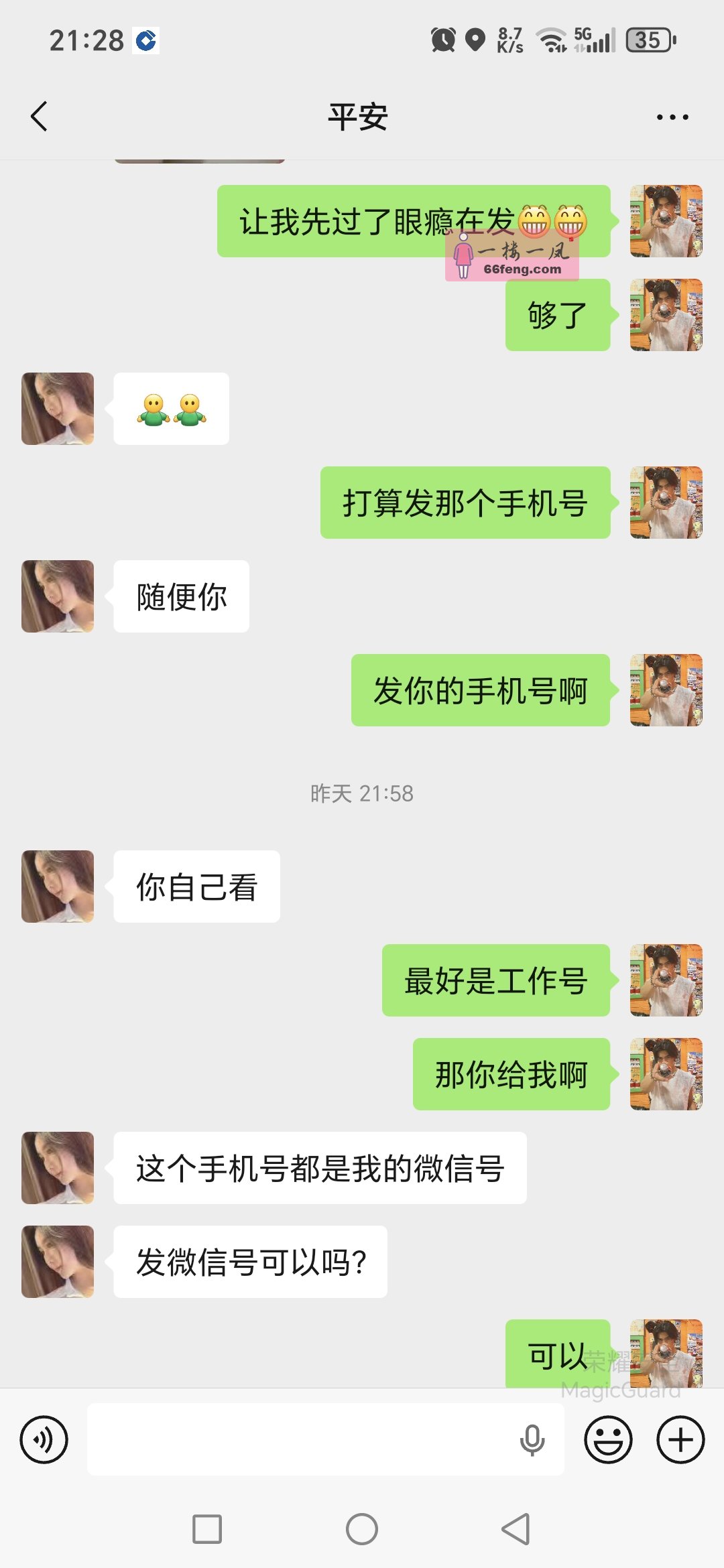The height and width of the screenshot is (1568, 724).
Task: Tap the 随便你 message bubble
Action: (x=180, y=595)
